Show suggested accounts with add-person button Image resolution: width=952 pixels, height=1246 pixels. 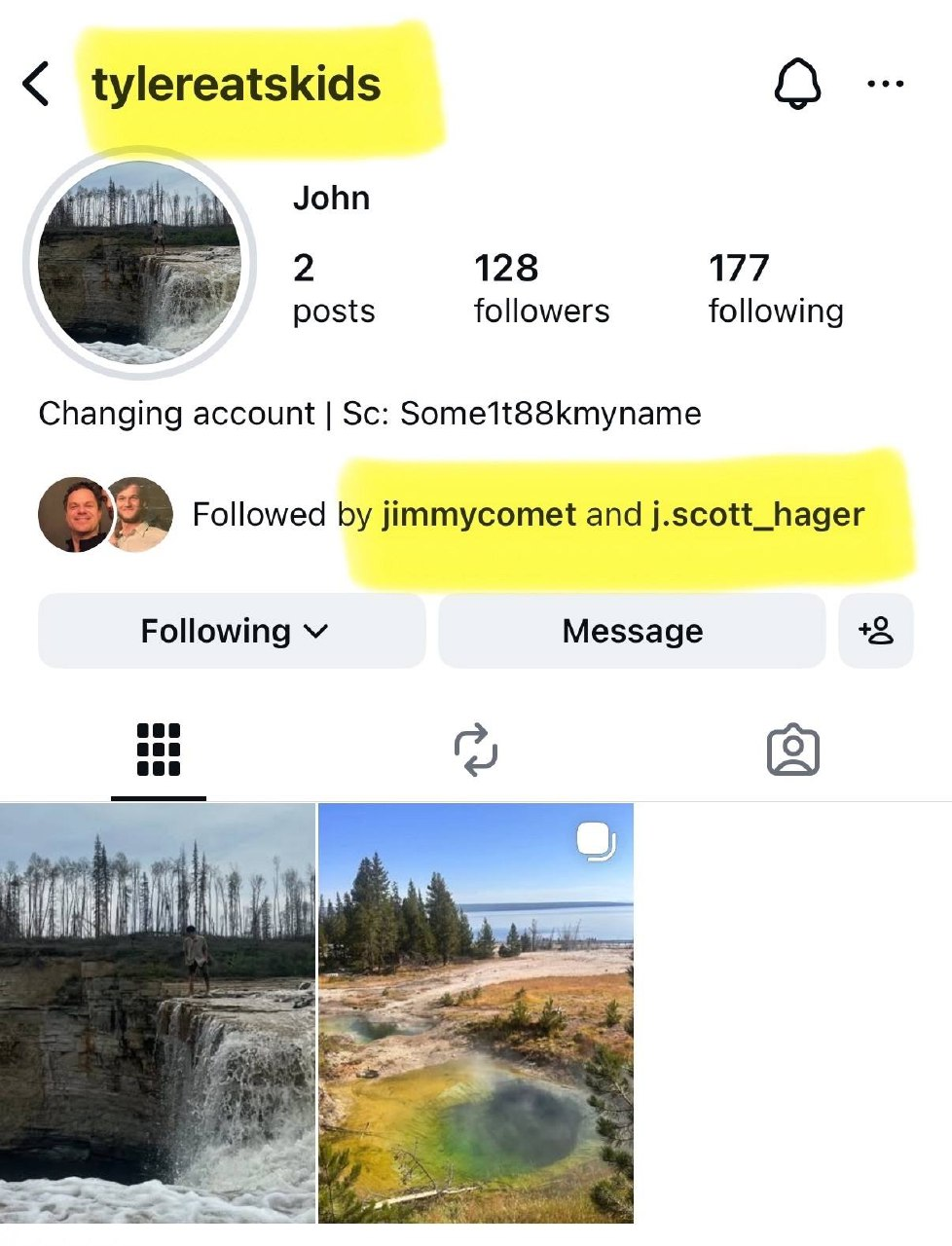click(876, 631)
